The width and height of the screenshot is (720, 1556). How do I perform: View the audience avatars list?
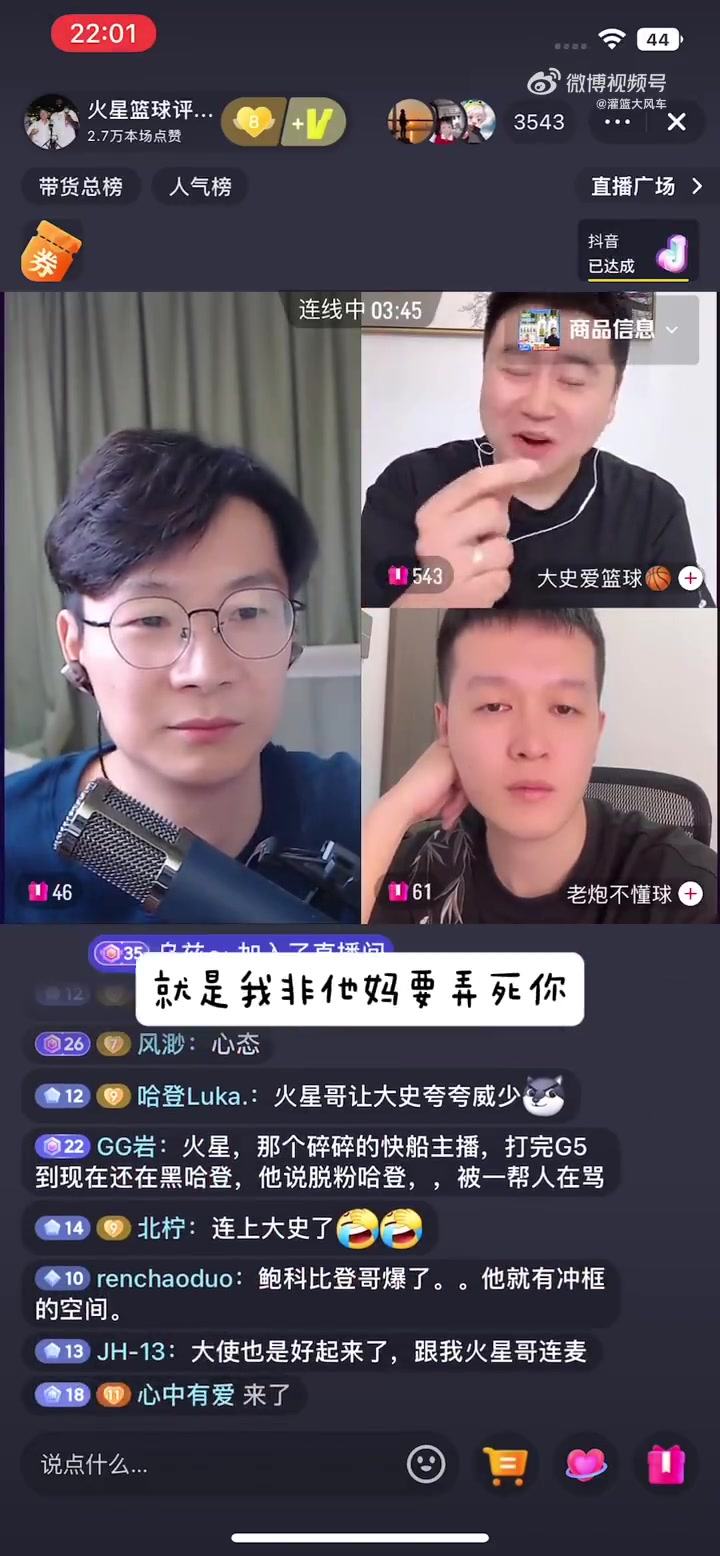click(442, 122)
